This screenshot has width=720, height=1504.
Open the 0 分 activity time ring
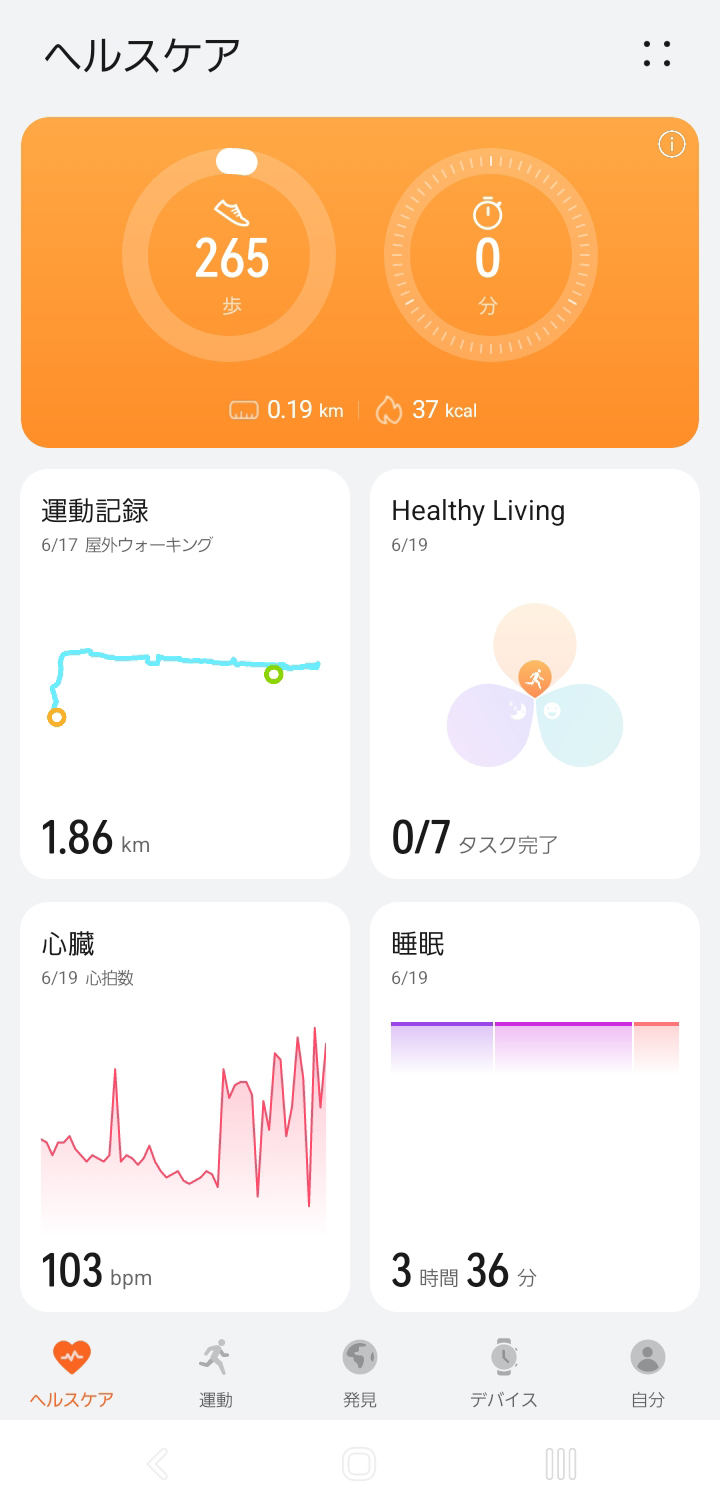pos(490,256)
